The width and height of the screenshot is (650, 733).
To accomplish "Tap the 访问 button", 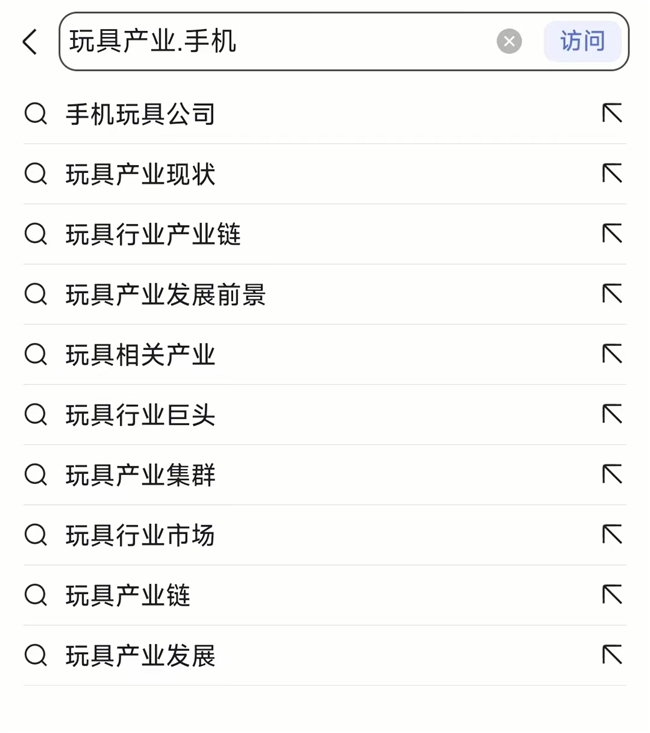I will [582, 42].
